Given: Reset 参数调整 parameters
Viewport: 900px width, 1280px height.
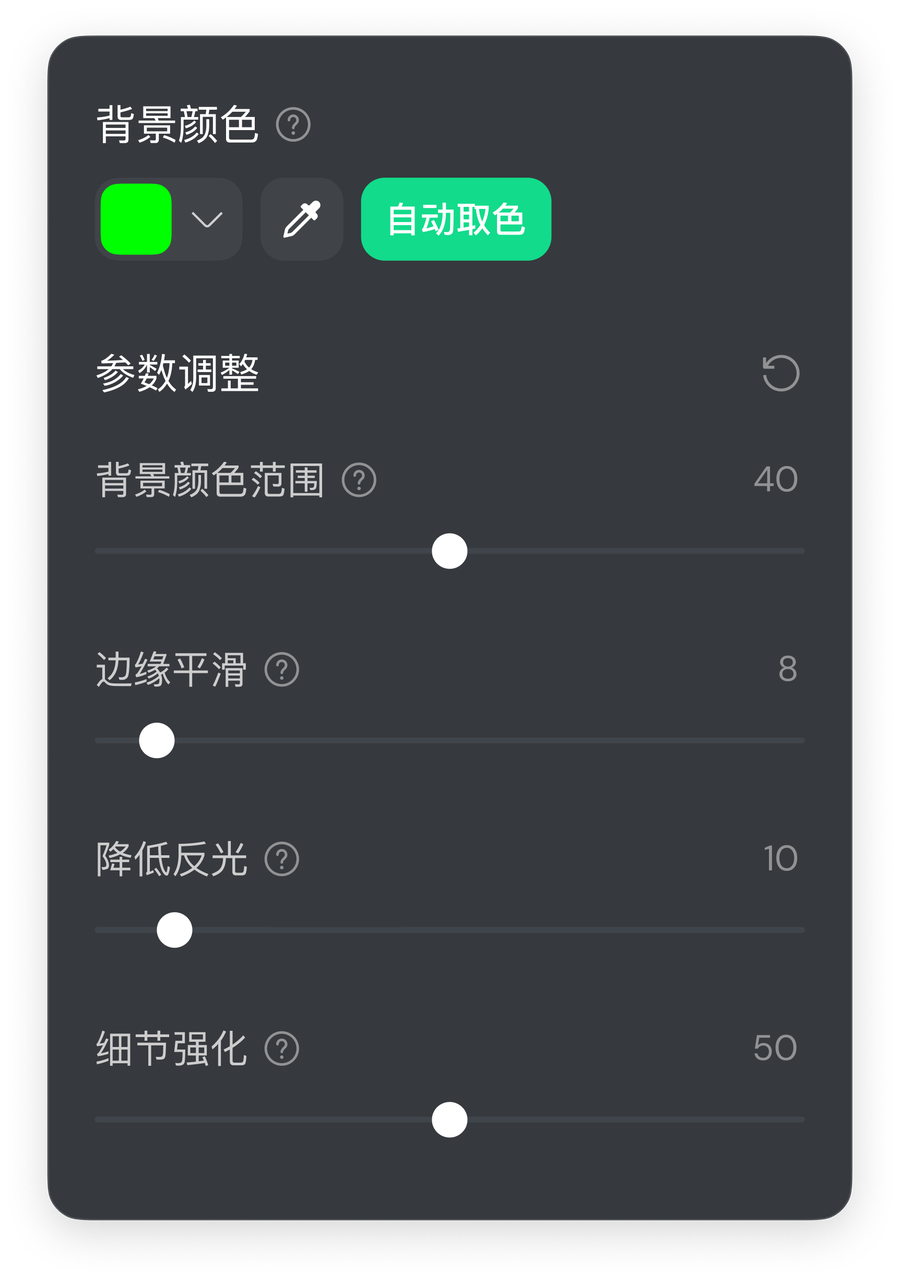Looking at the screenshot, I should (x=781, y=373).
